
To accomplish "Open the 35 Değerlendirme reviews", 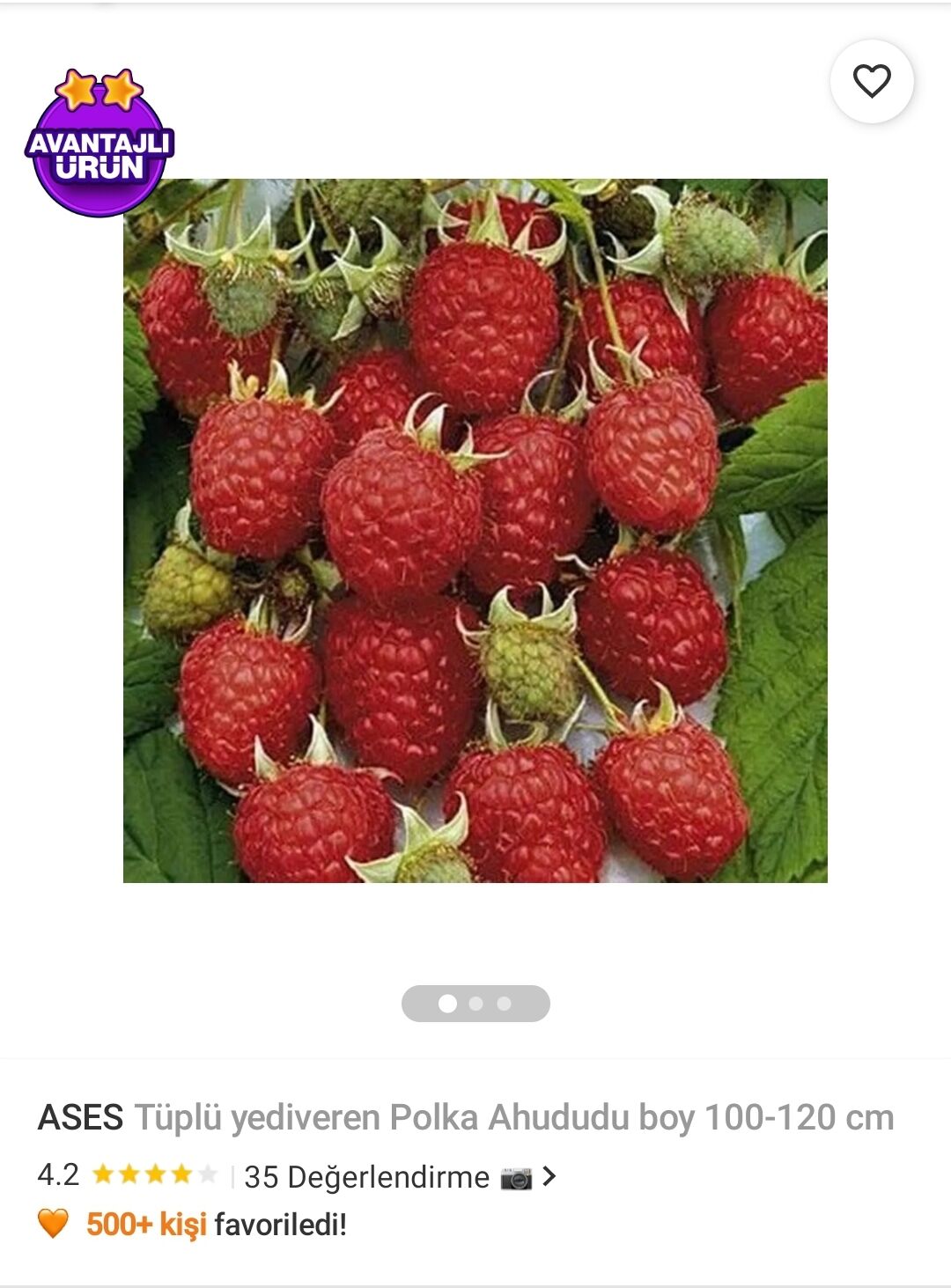I will 366,1177.
